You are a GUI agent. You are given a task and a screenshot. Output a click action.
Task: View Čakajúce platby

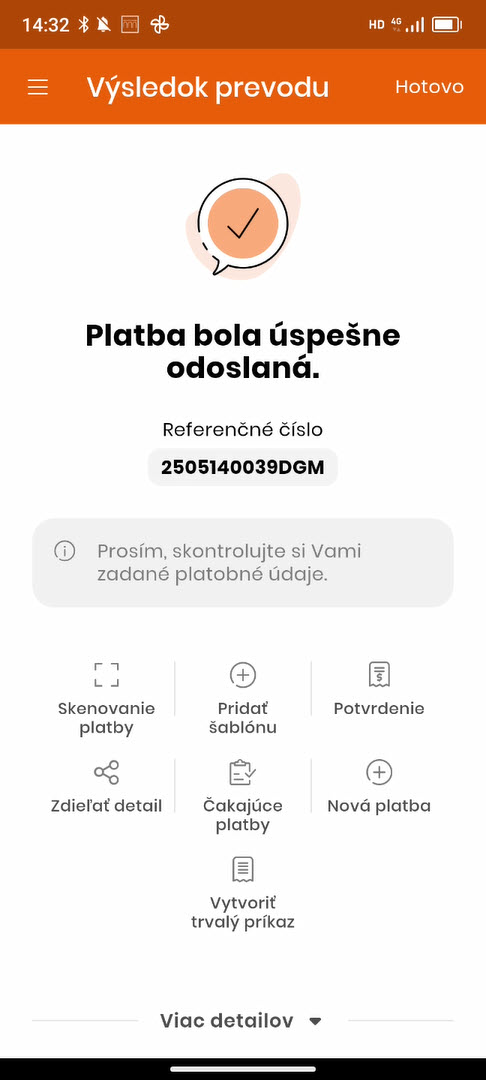tap(243, 796)
